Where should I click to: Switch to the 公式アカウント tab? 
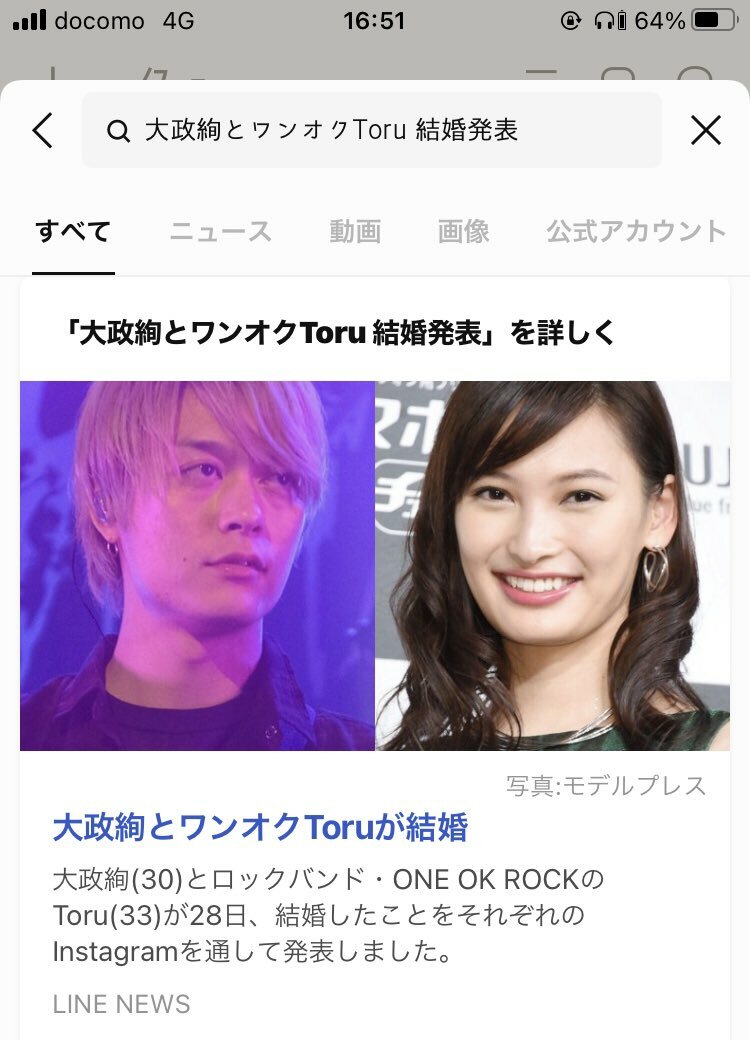[x=636, y=232]
